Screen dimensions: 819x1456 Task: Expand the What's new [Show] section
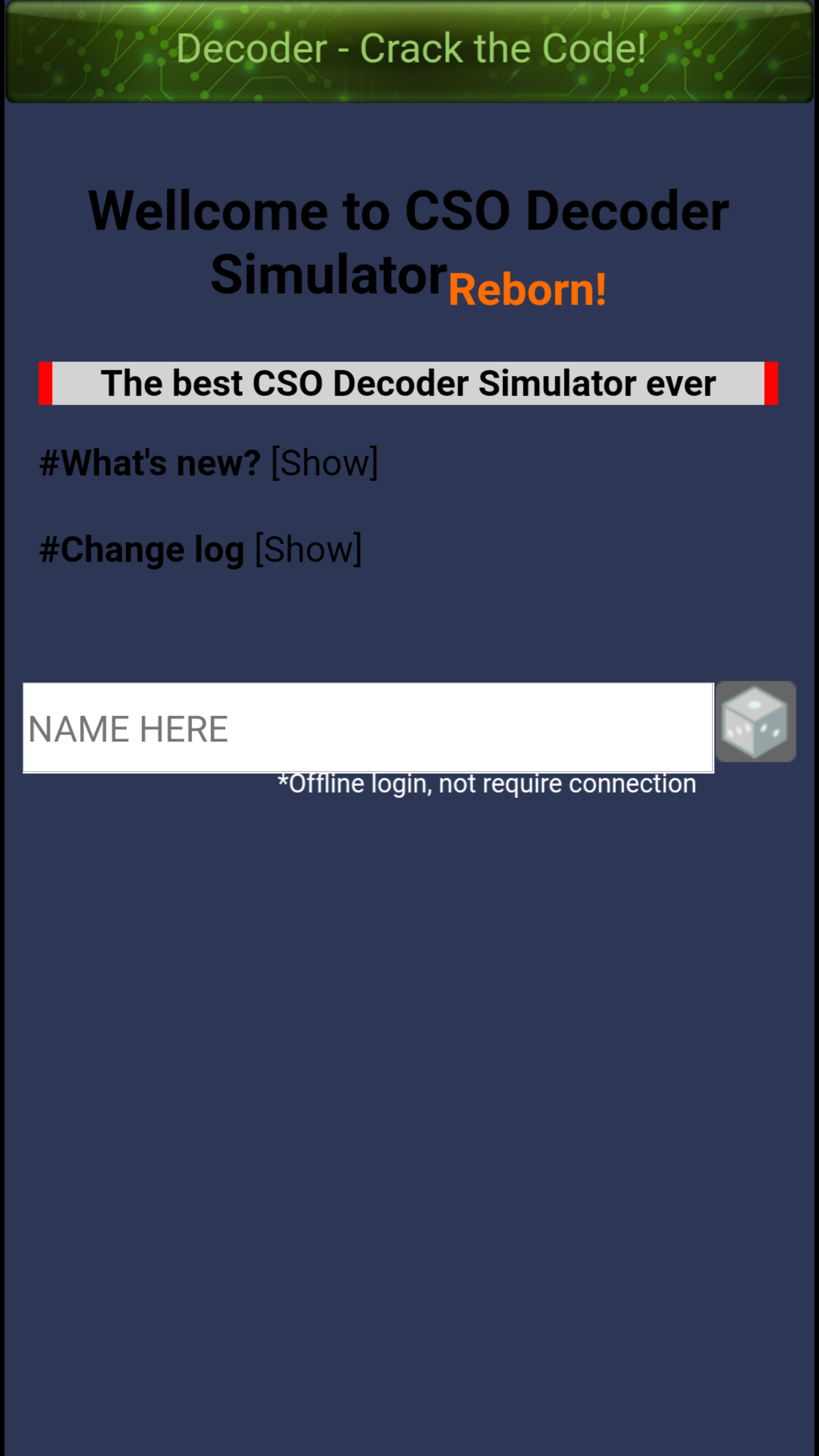tap(325, 463)
